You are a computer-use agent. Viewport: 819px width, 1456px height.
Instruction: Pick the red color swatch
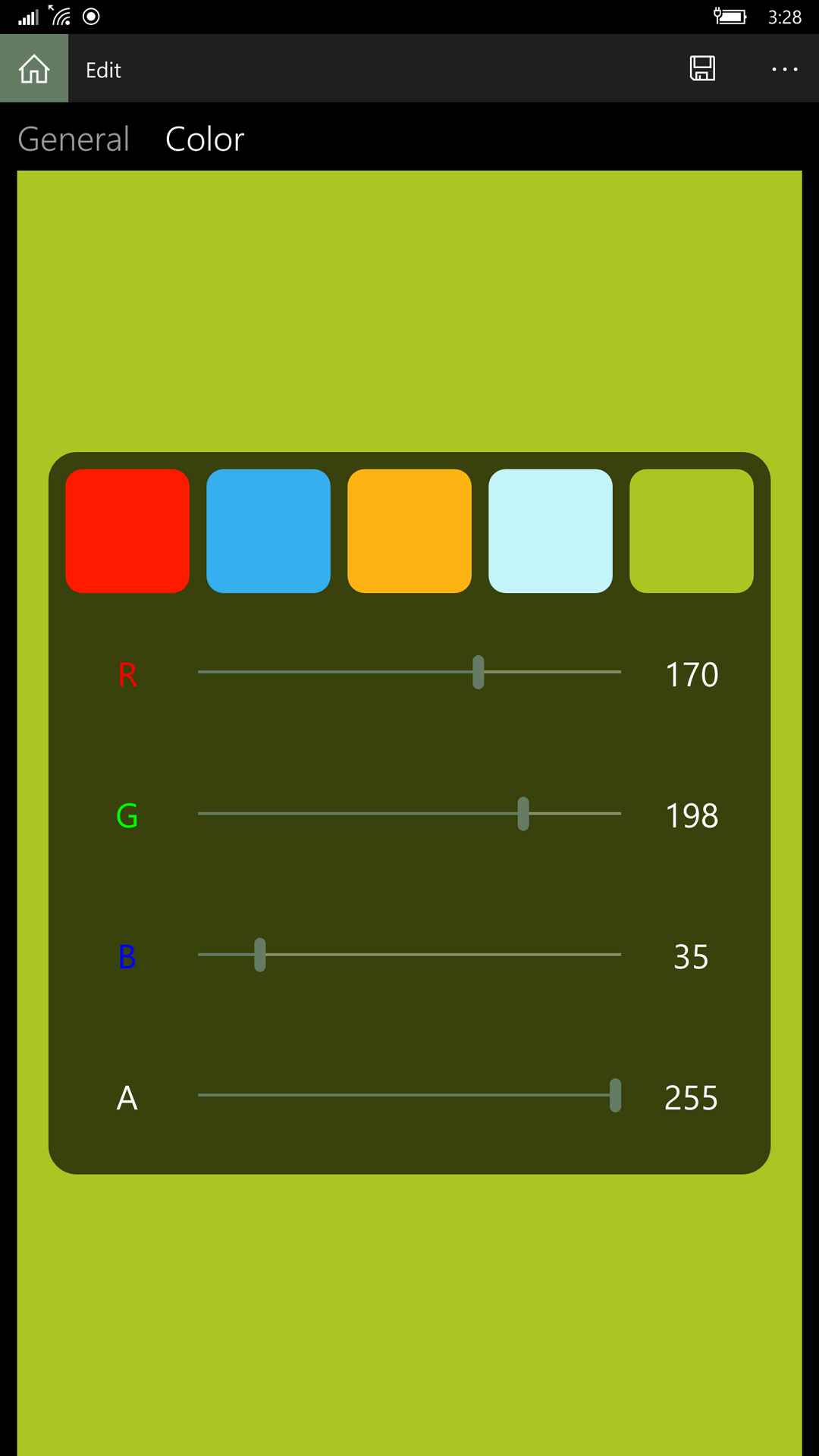127,531
